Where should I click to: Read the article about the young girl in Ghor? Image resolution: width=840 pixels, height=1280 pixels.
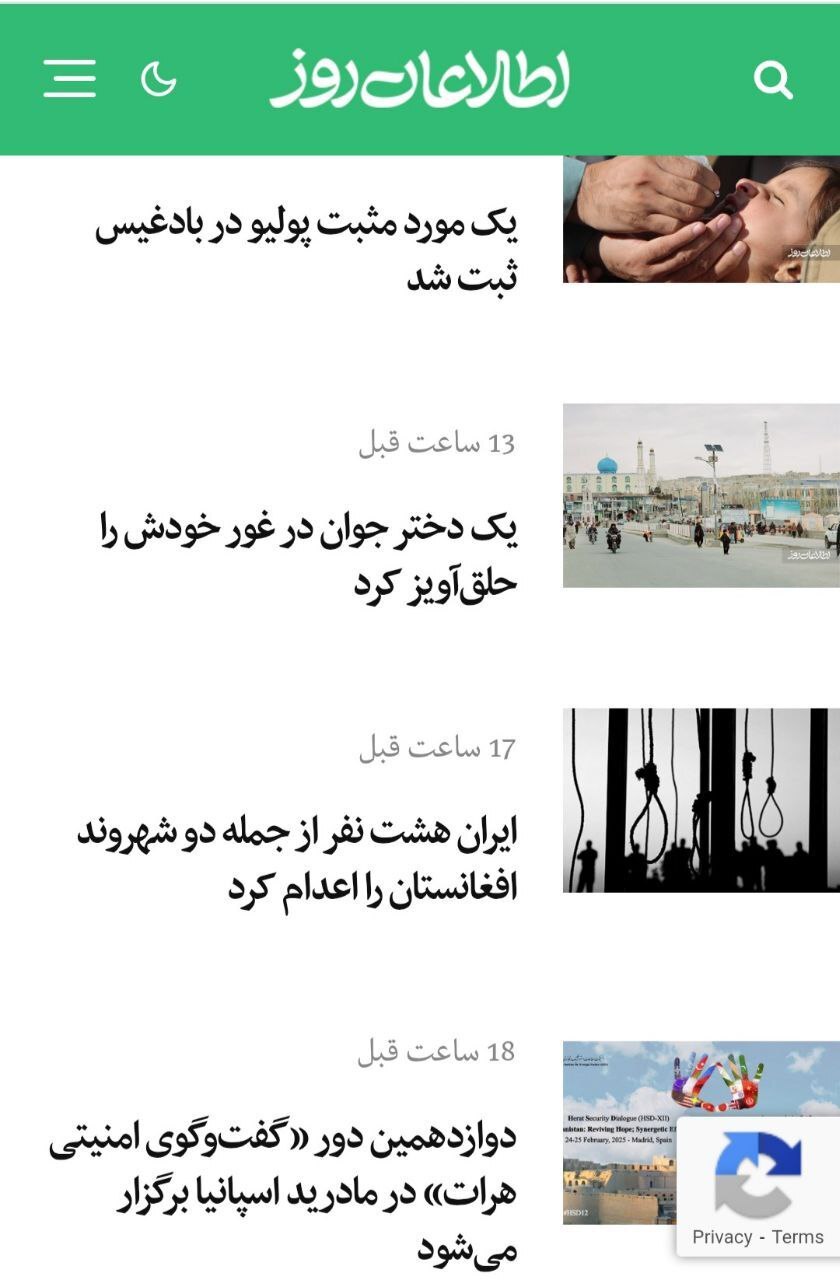(308, 555)
